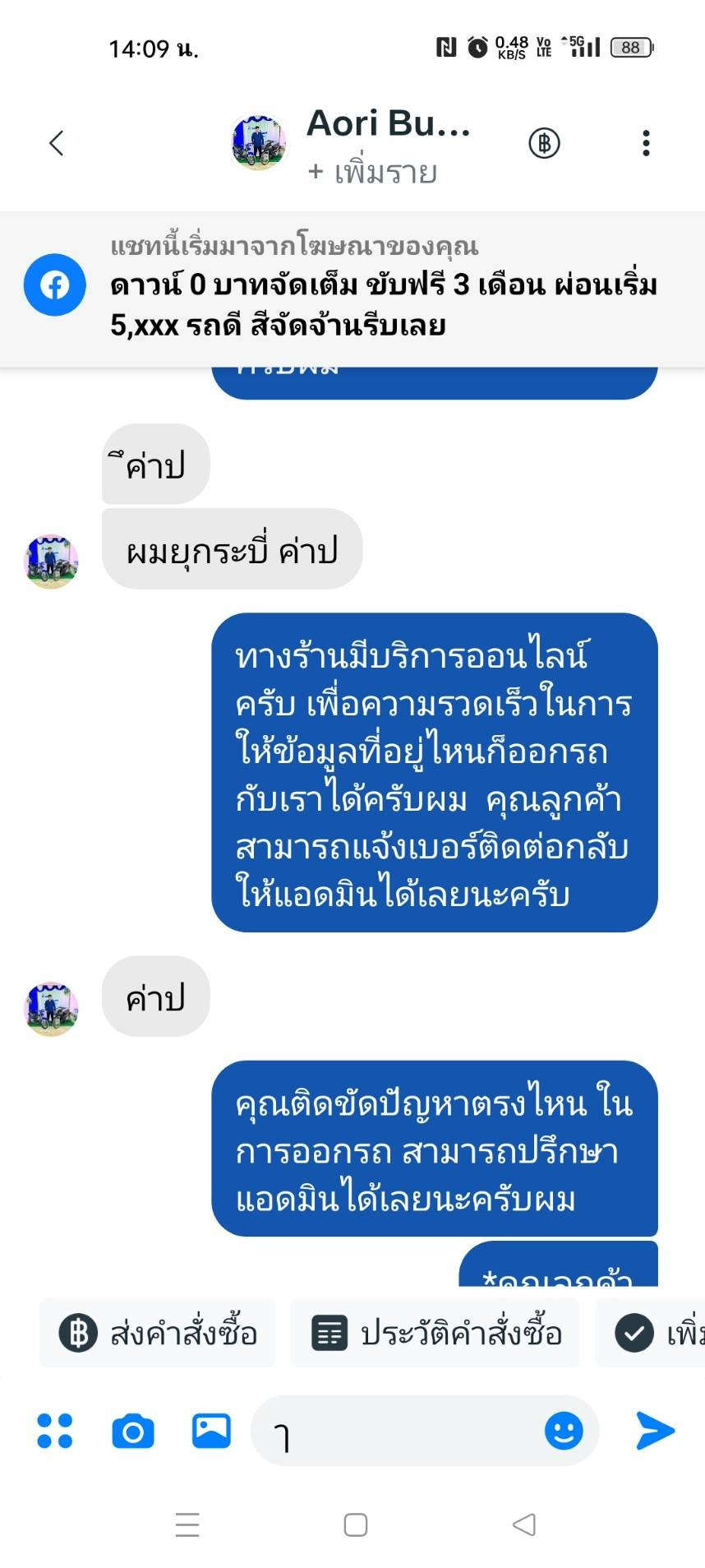Tap the system home button
The width and height of the screenshot is (705, 1568).
(x=355, y=1524)
